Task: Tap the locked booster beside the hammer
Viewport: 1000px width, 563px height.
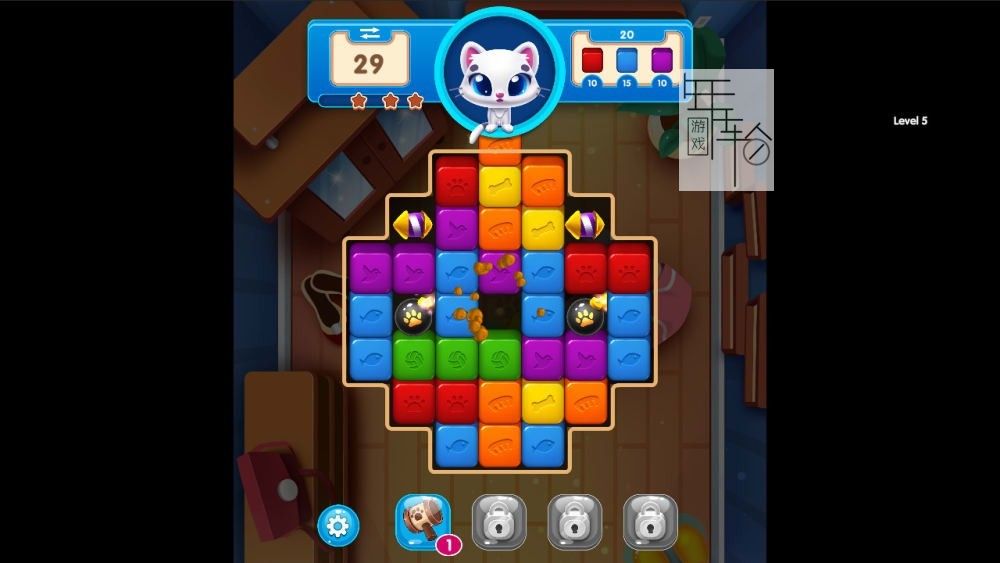Action: pos(498,521)
